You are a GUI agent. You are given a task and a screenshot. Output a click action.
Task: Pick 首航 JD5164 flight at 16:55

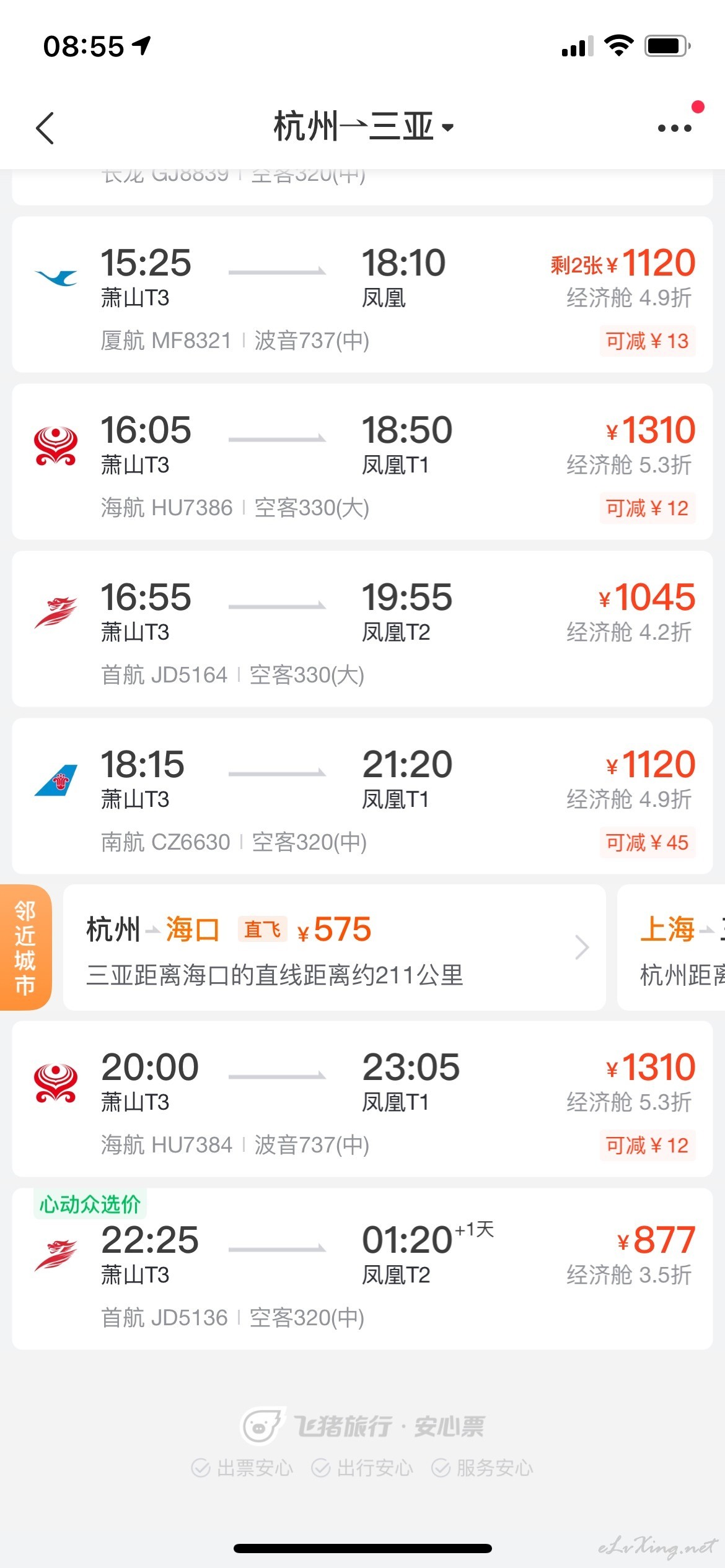pos(362,629)
